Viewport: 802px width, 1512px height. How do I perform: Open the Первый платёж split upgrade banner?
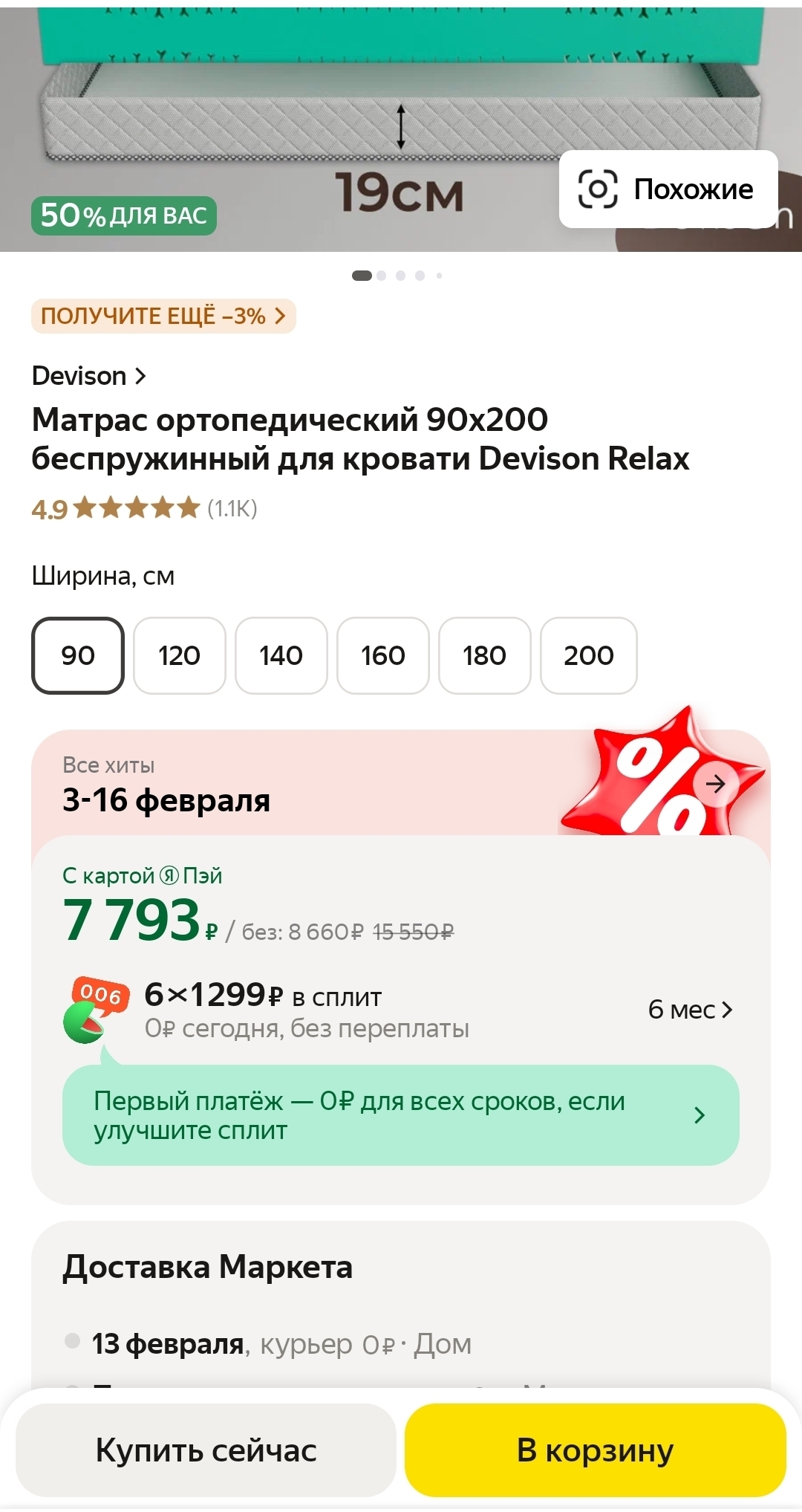point(401,1115)
